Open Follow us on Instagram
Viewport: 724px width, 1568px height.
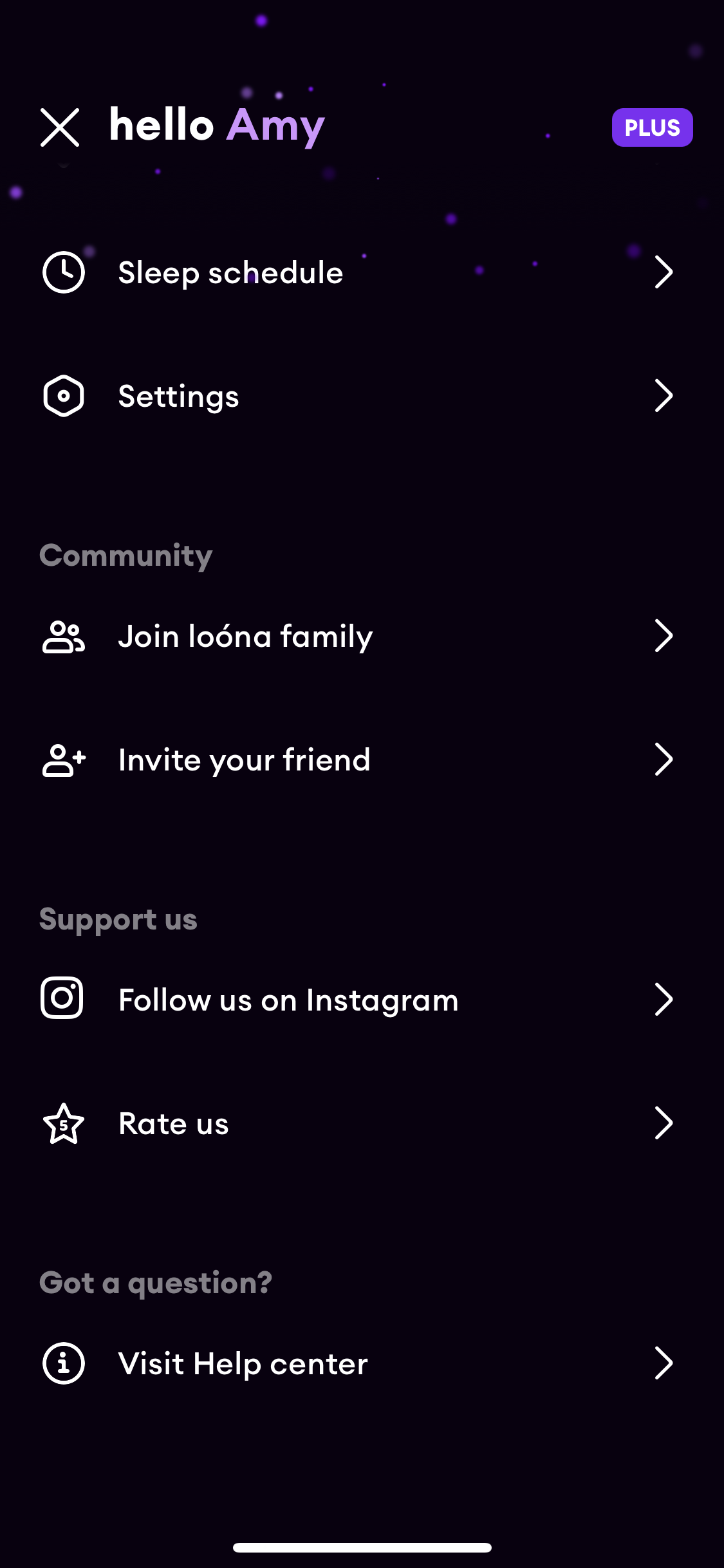coord(288,1000)
